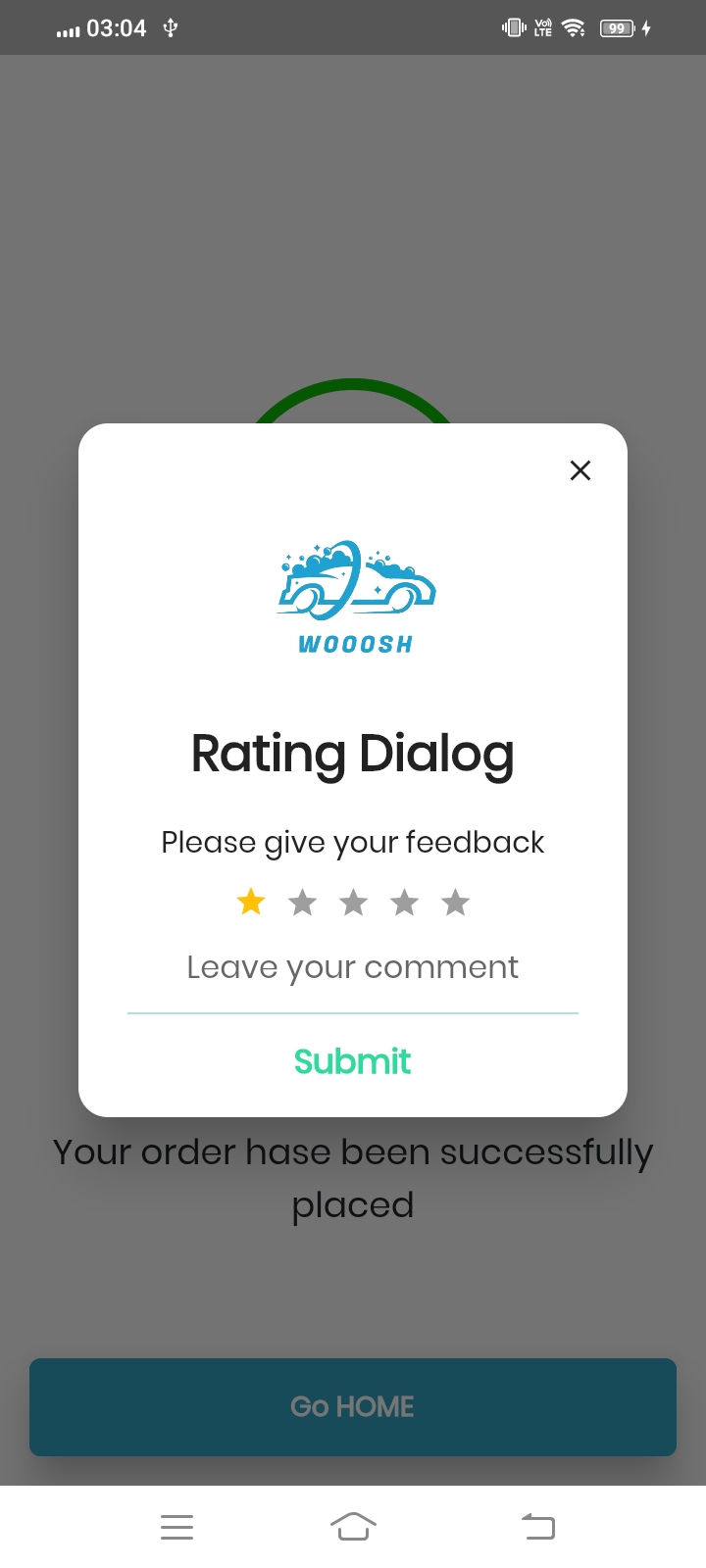Tap the VoLTE indicator in the status bar
The width and height of the screenshot is (706, 1568).
[x=541, y=27]
